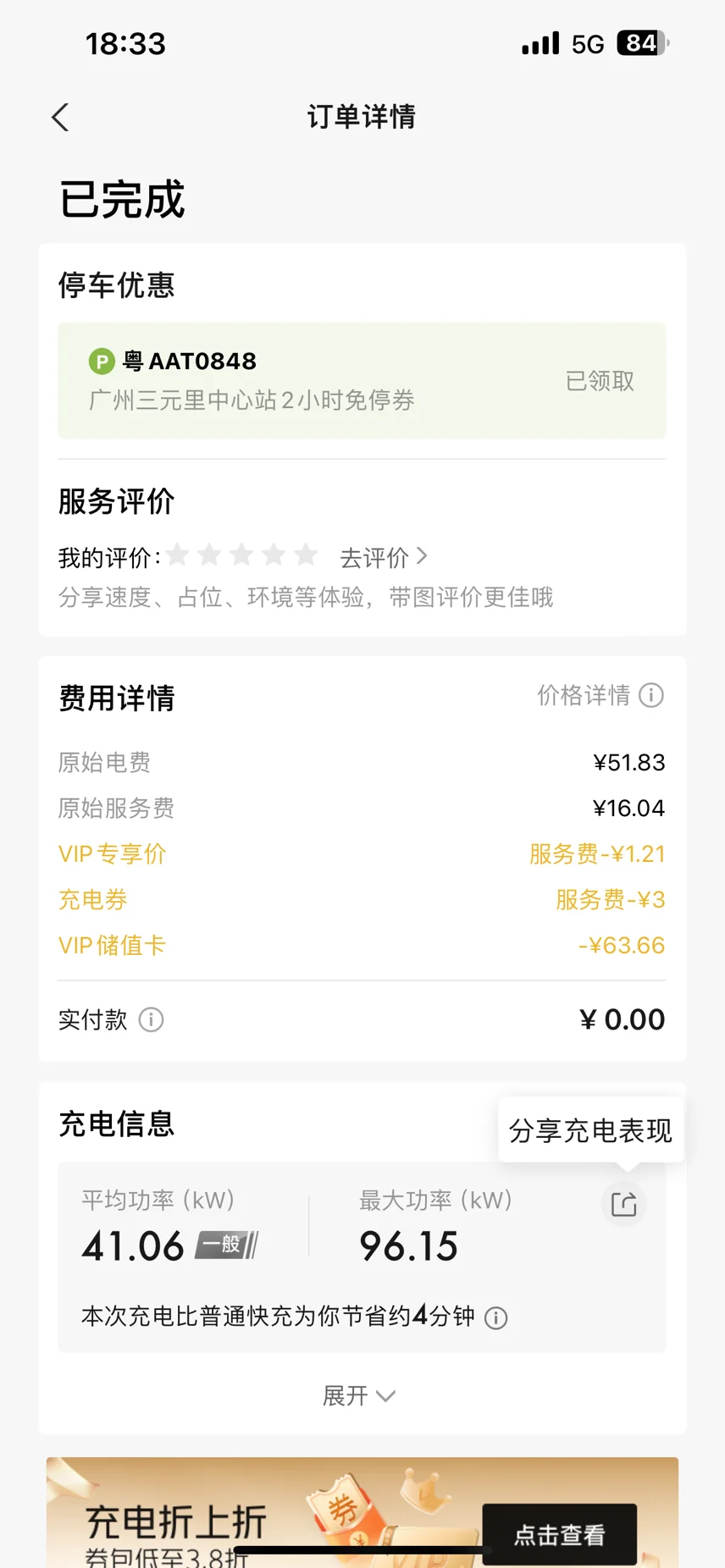The height and width of the screenshot is (1568, 725).
Task: Tap the 分享充电表现 tooltip bubble
Action: 590,1130
